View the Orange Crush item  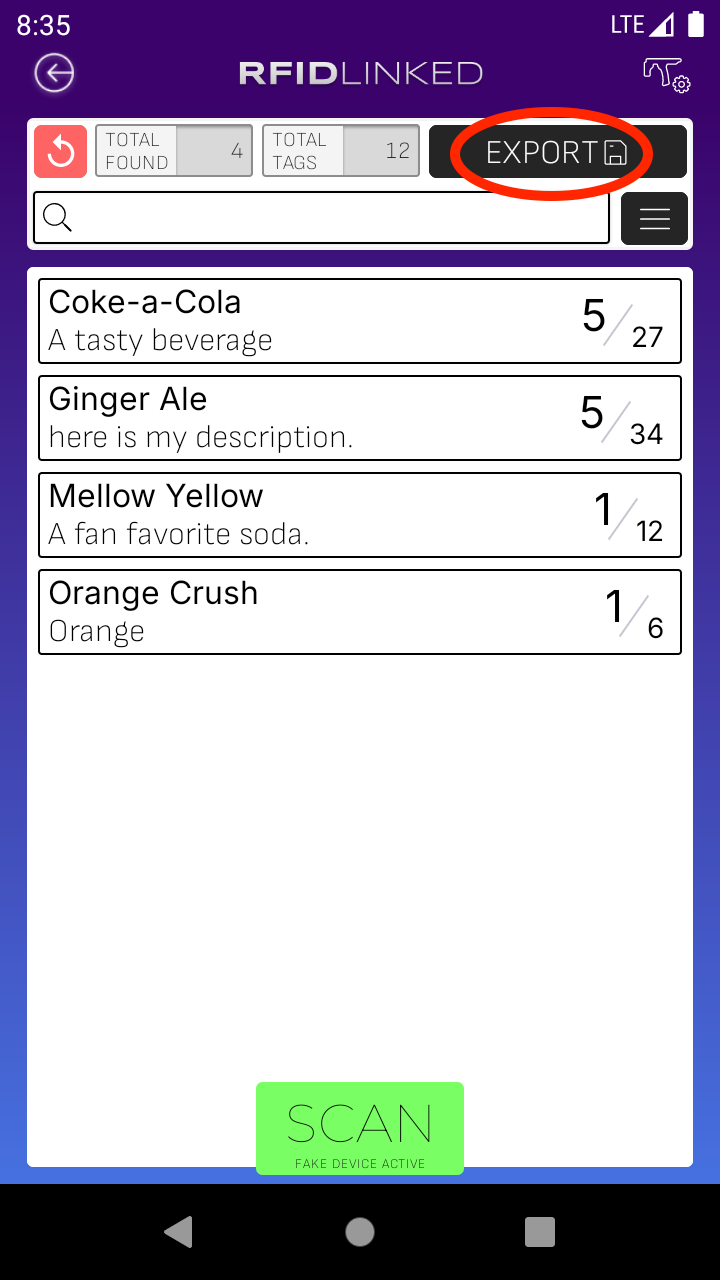pos(360,612)
